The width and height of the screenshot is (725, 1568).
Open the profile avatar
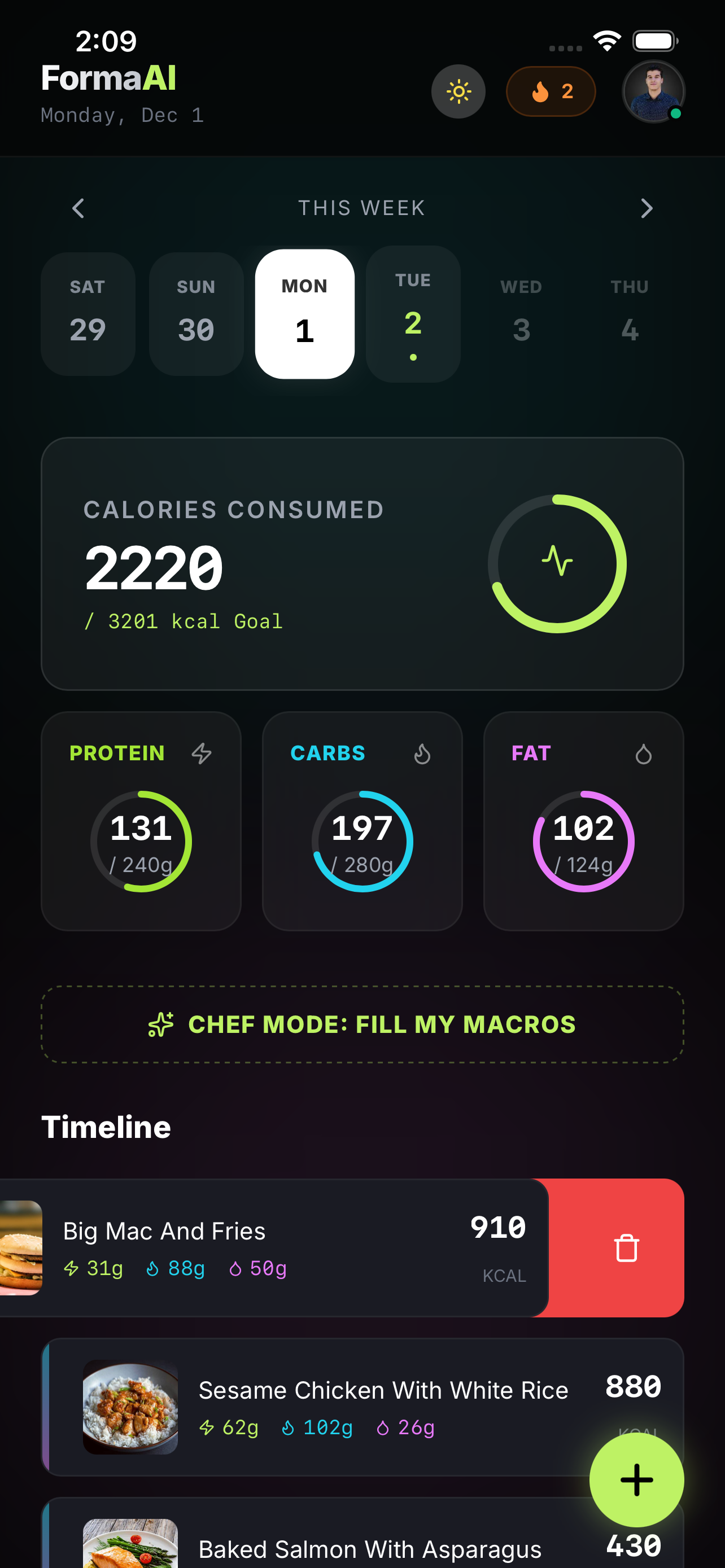pos(653,91)
